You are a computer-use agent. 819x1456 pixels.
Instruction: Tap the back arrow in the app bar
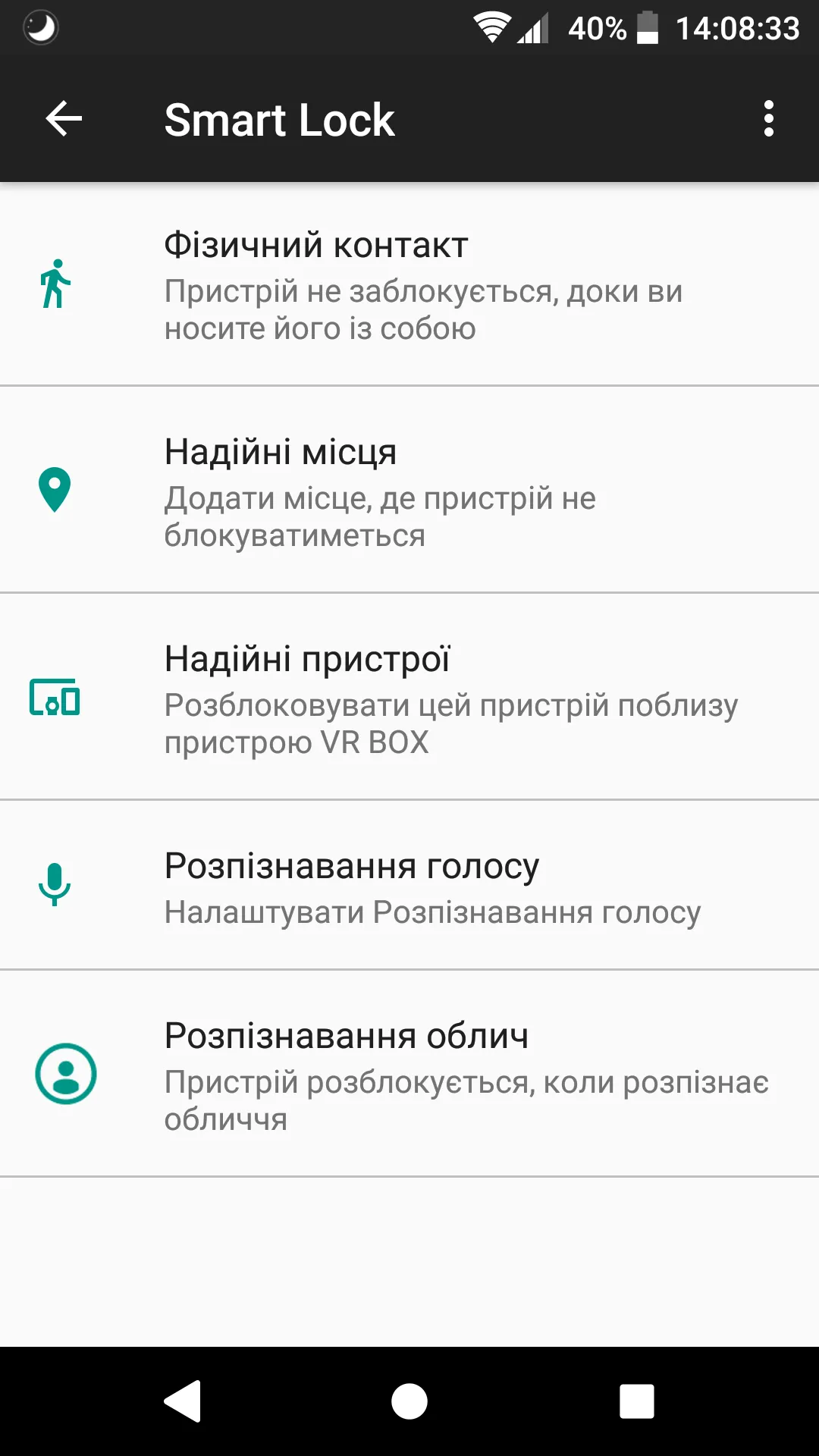pyautogui.click(x=63, y=118)
